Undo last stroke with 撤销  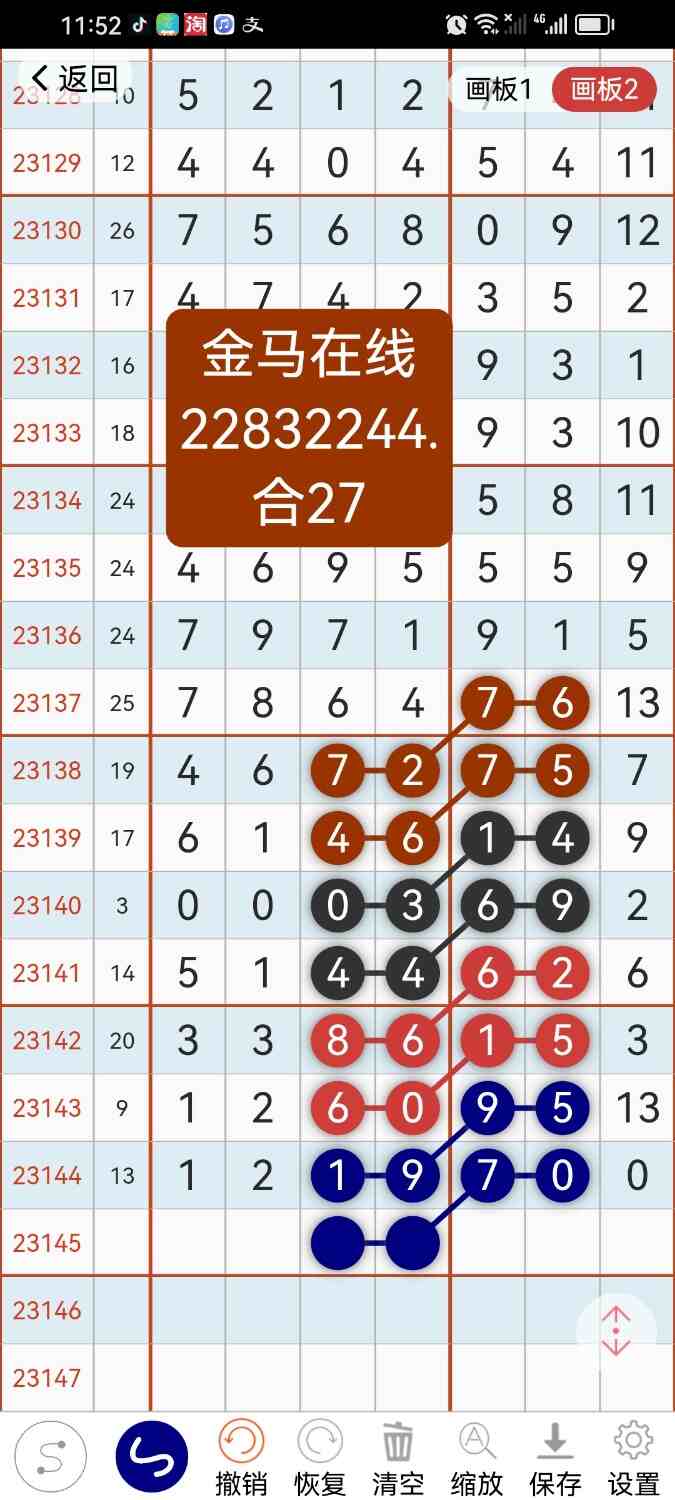click(x=241, y=1458)
